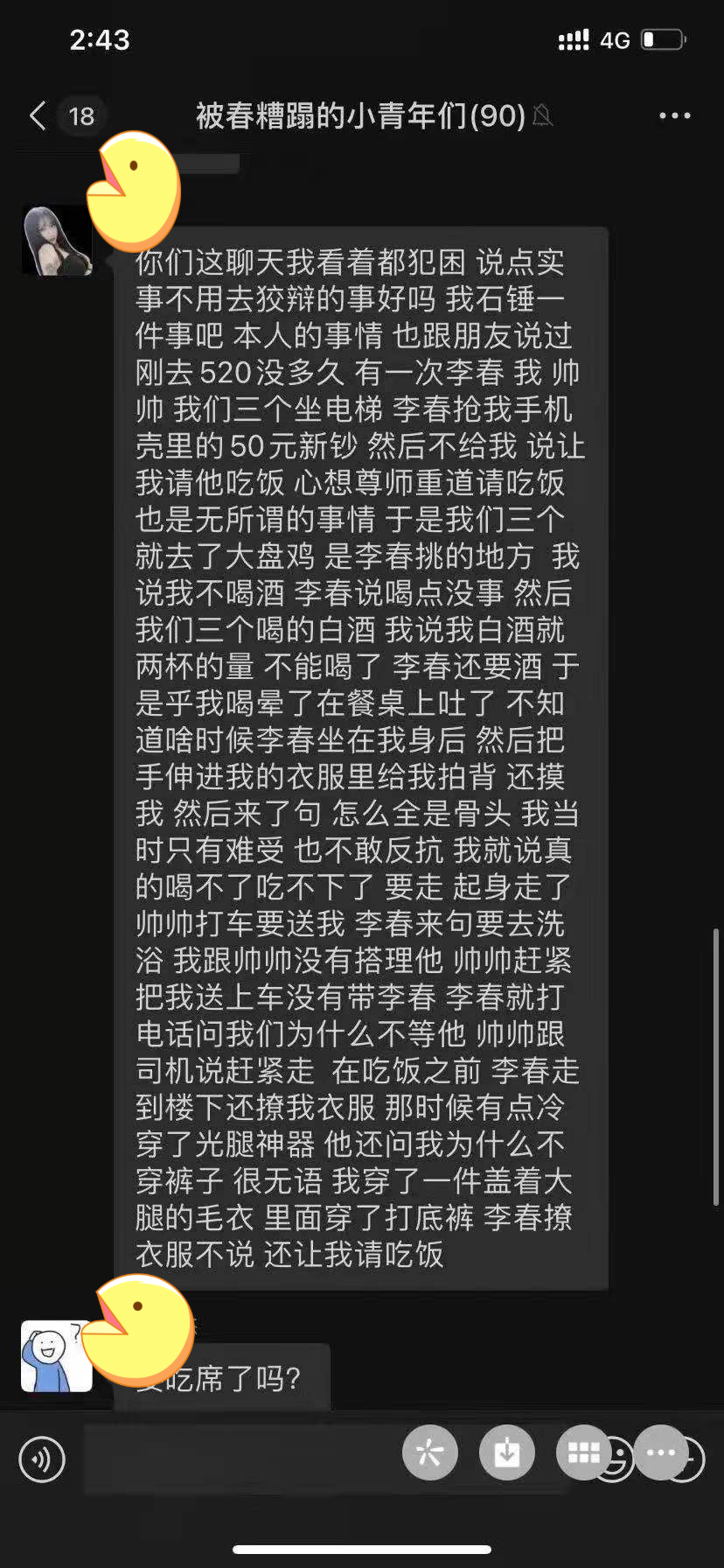Viewport: 724px width, 1568px height.
Task: Open the cartoon avatar beside 吃席了吗
Action: point(56,1355)
